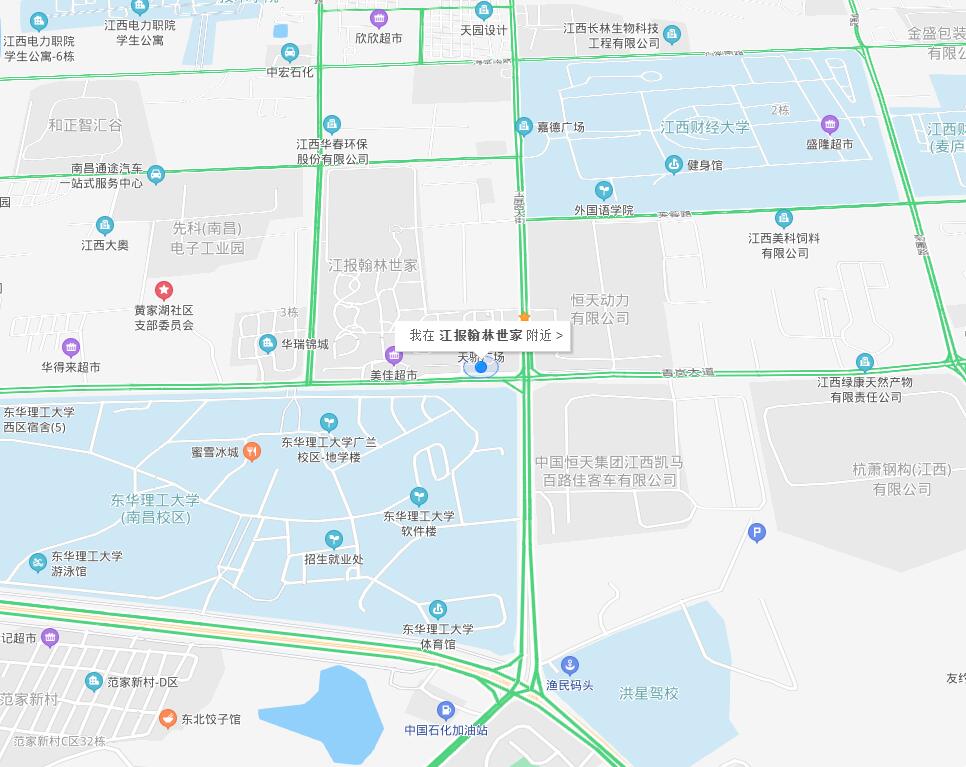Select the 嘉德广场 map marker
966x767 pixels.
(524, 126)
